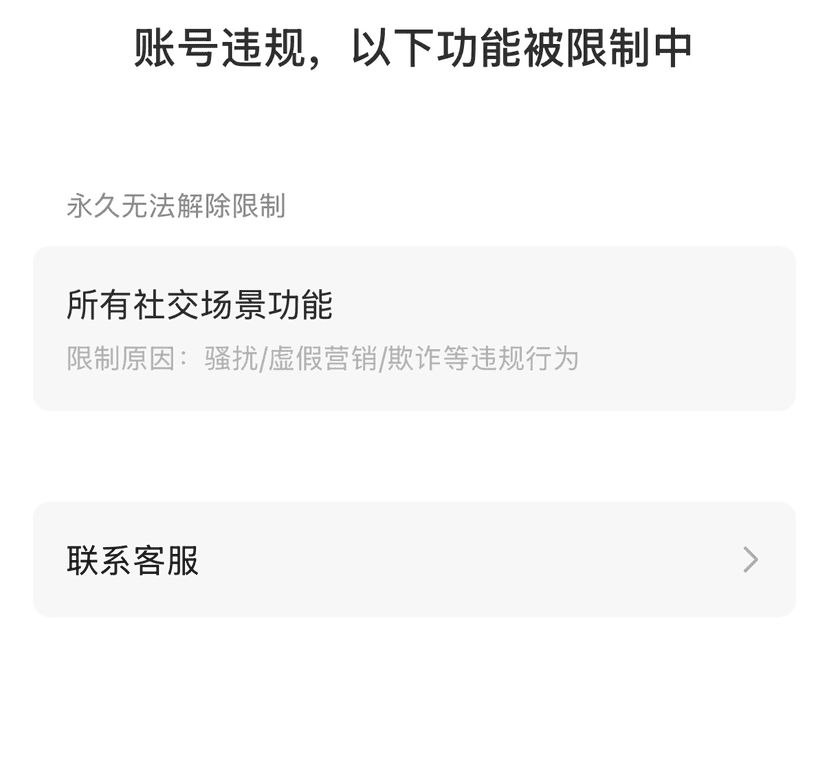
Task: Open the 联系客服 row
Action: tap(414, 560)
